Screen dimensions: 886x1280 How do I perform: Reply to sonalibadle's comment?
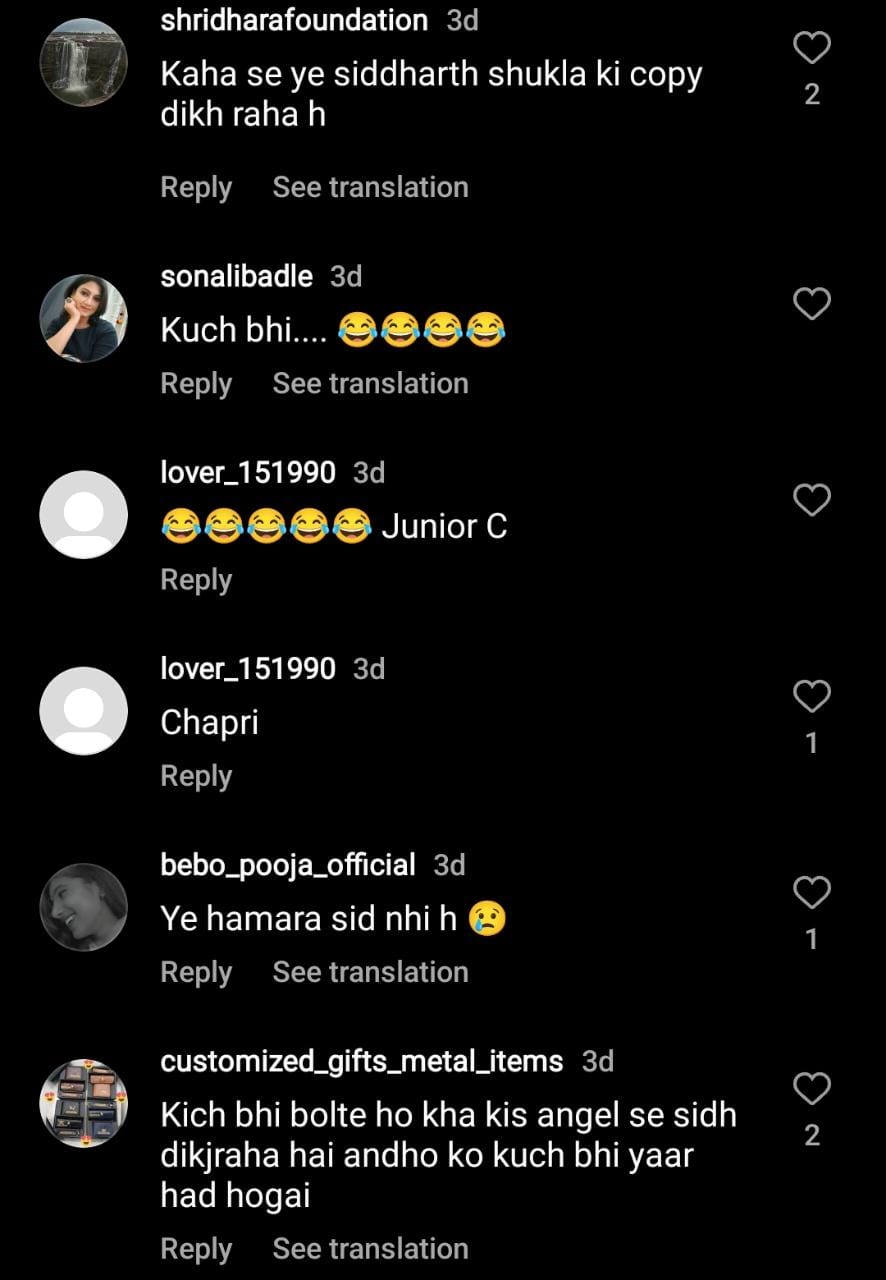click(196, 384)
